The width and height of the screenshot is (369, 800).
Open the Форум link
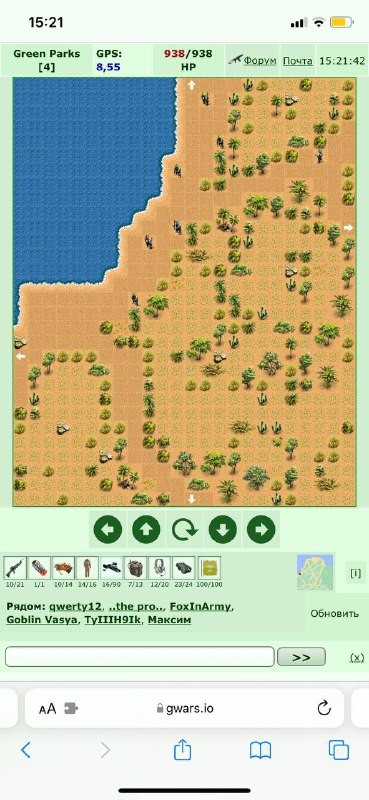tap(260, 61)
